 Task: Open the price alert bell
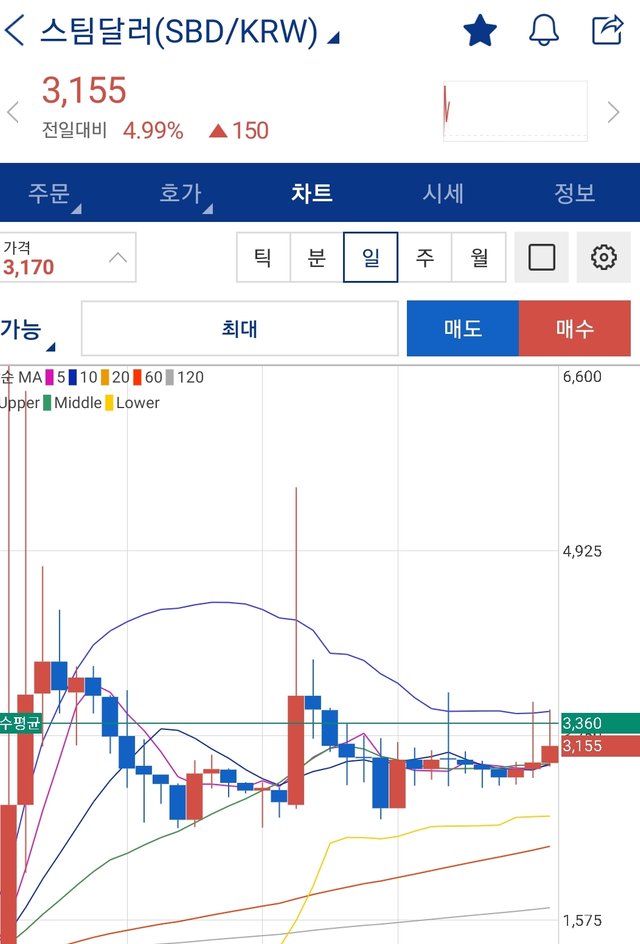point(544,31)
